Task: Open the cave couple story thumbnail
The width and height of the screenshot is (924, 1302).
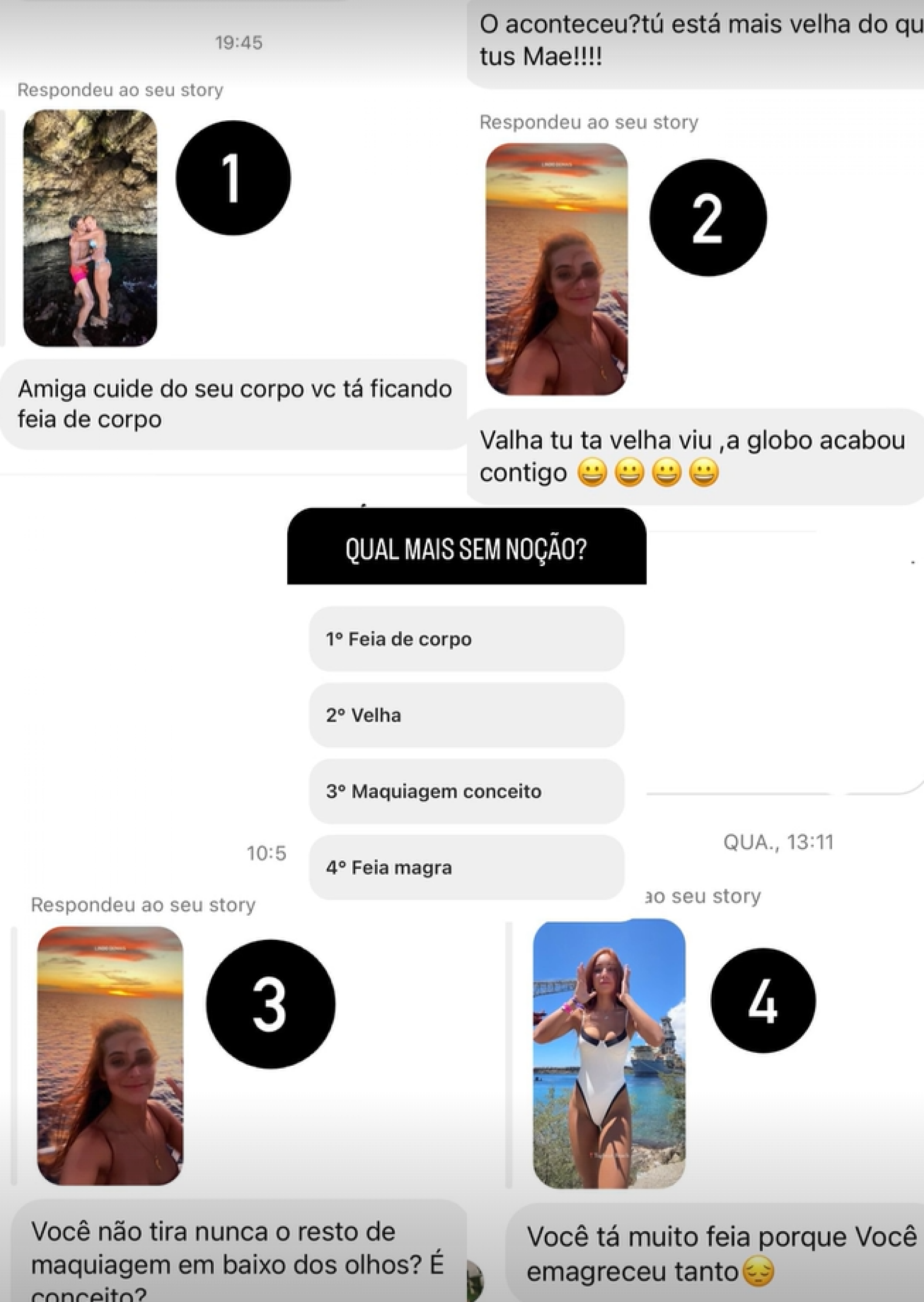Action: (90, 229)
